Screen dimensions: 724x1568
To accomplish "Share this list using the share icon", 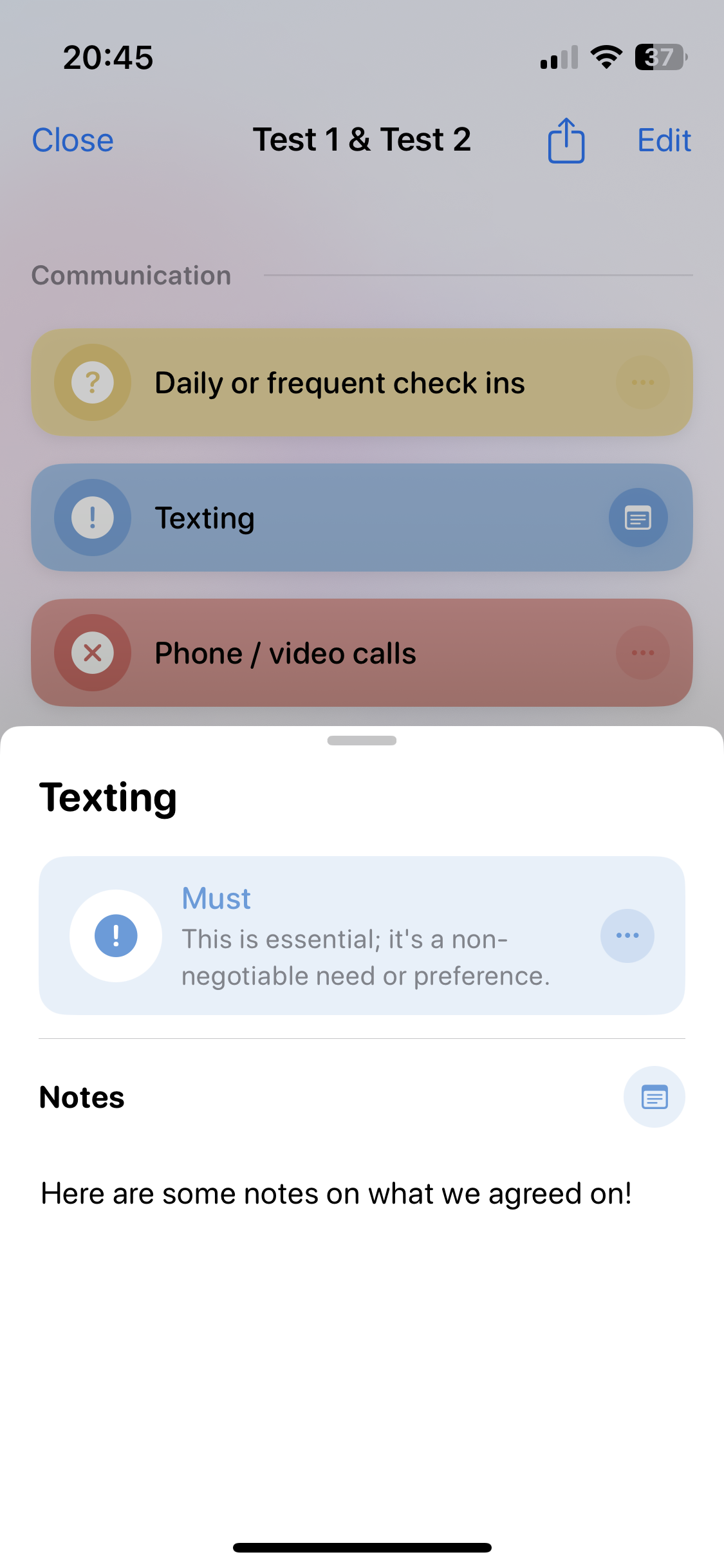I will tap(566, 140).
